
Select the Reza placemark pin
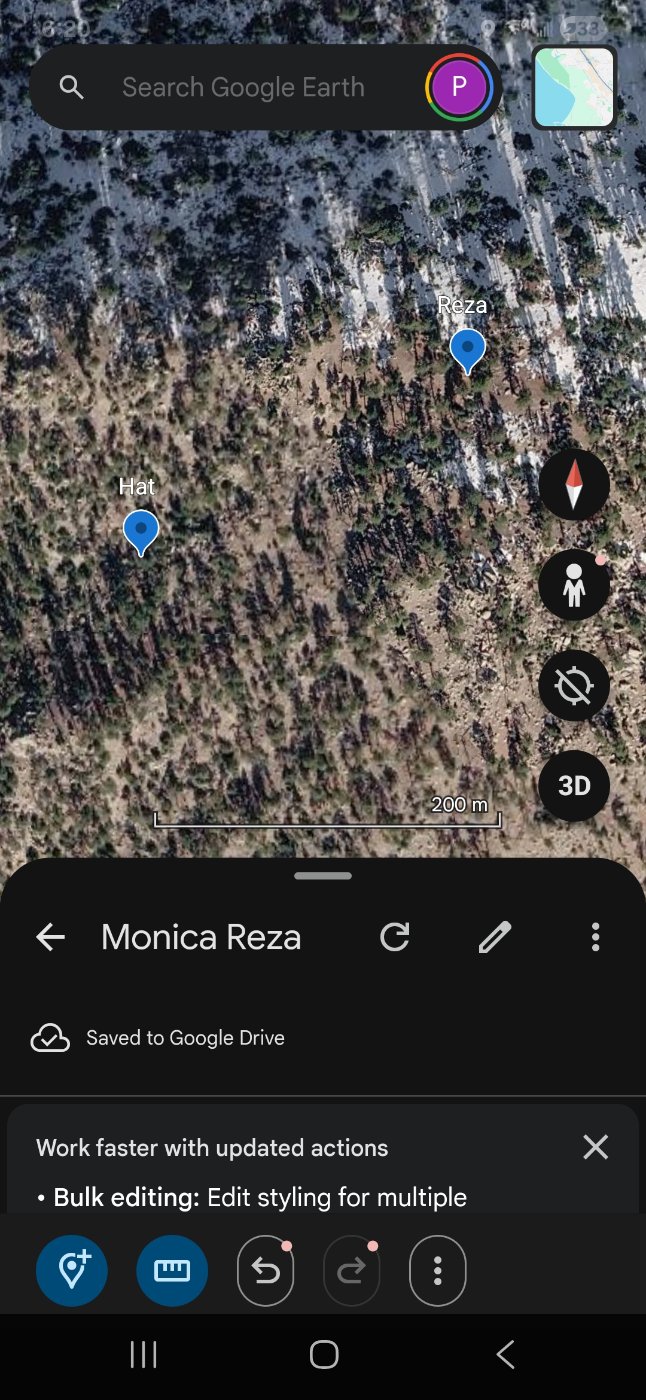[x=467, y=350]
